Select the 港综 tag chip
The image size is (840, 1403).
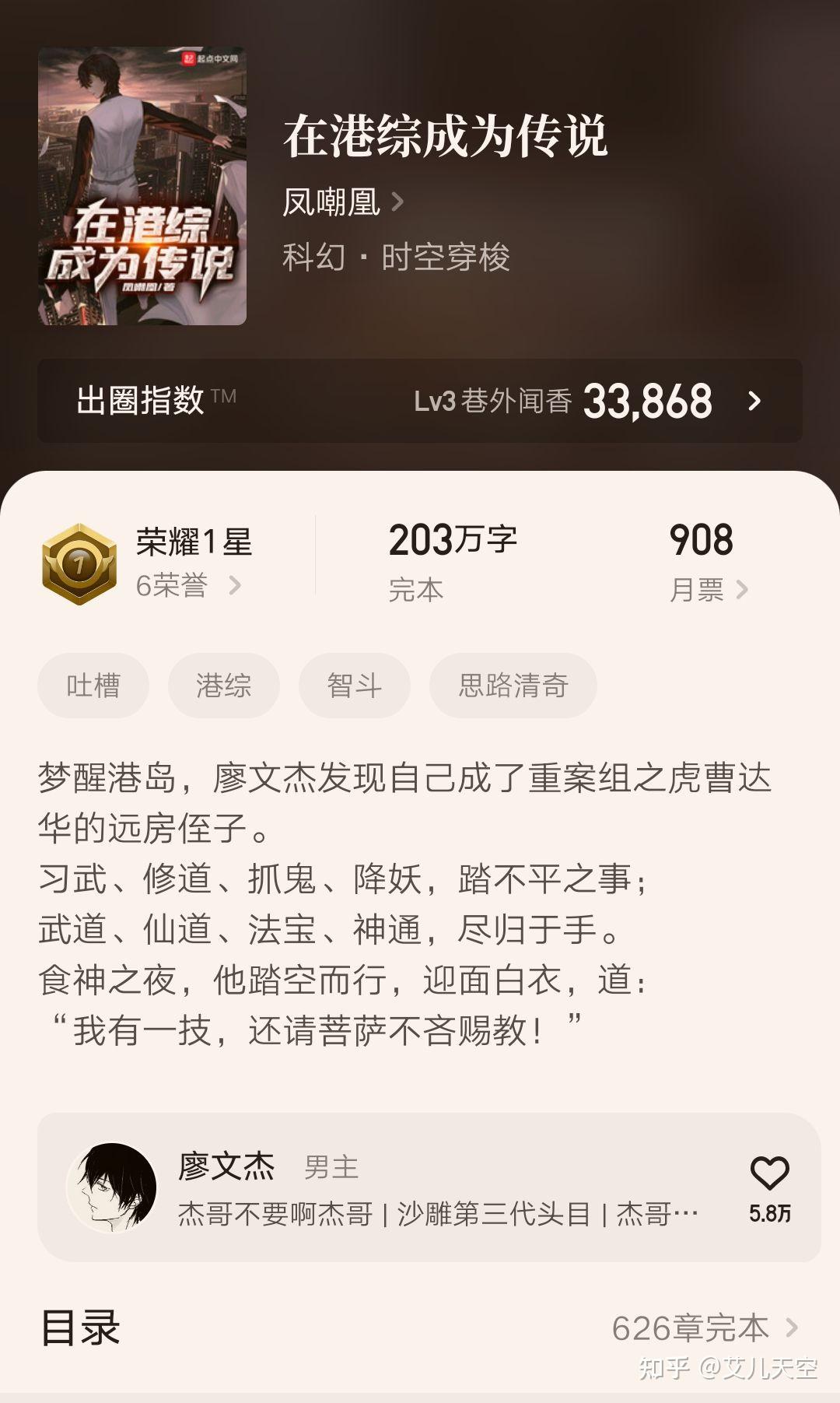224,686
